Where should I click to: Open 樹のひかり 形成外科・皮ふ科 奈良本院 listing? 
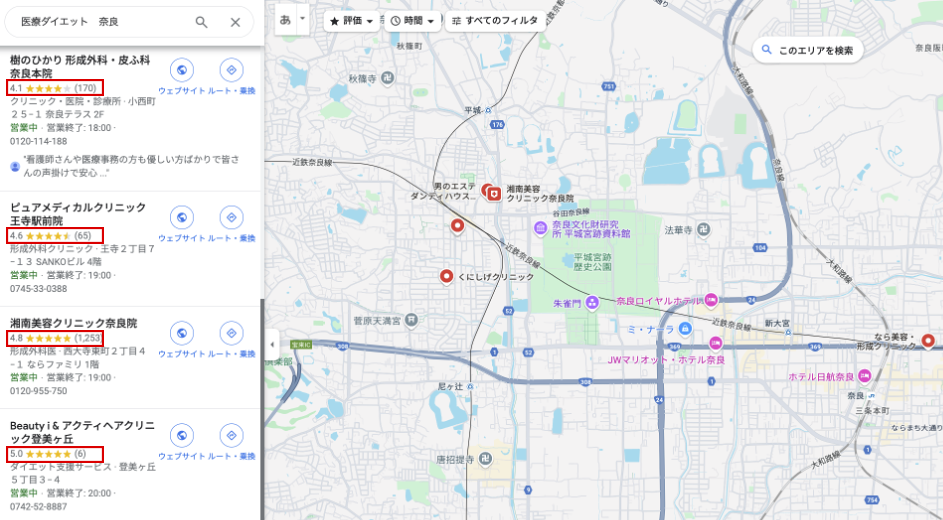[x=80, y=67]
